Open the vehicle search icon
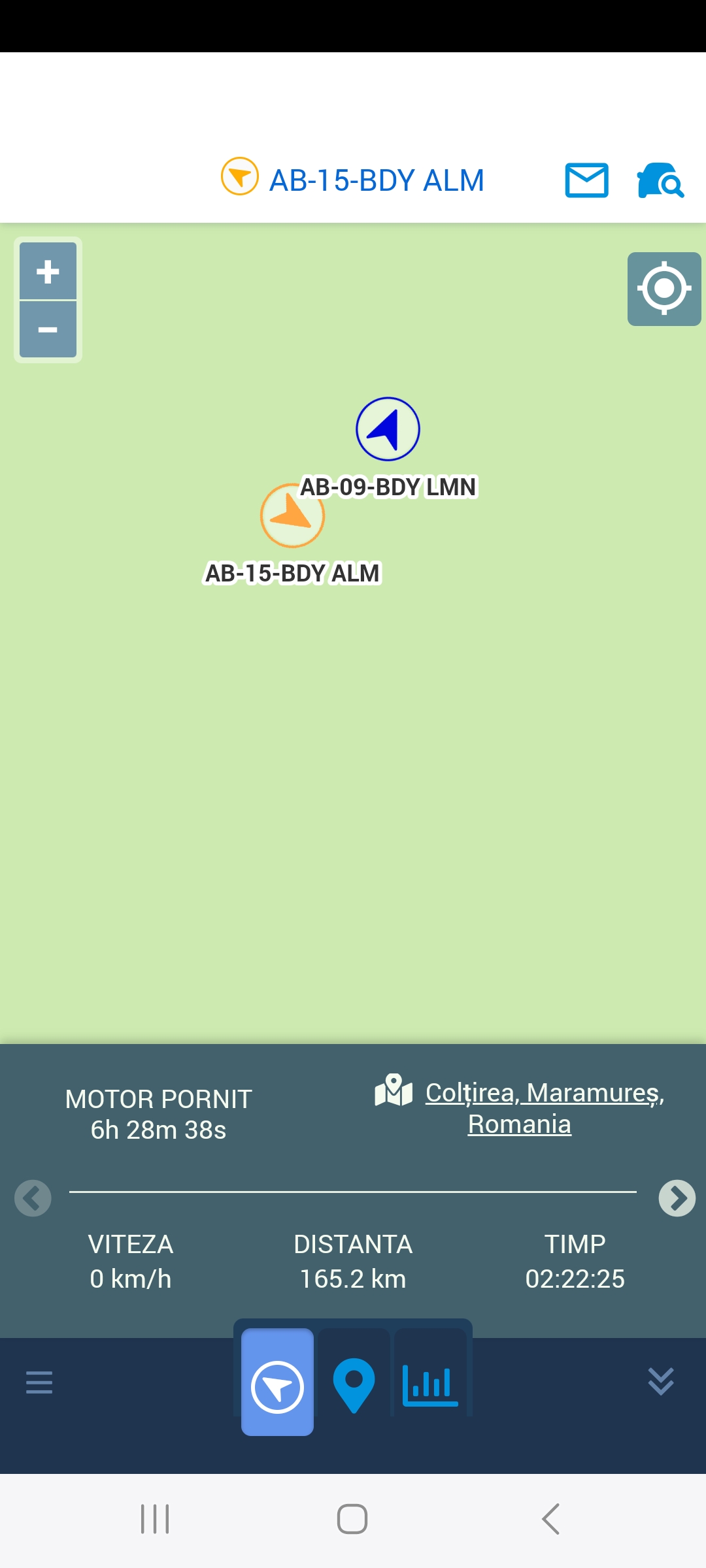The width and height of the screenshot is (706, 1568). tap(660, 180)
